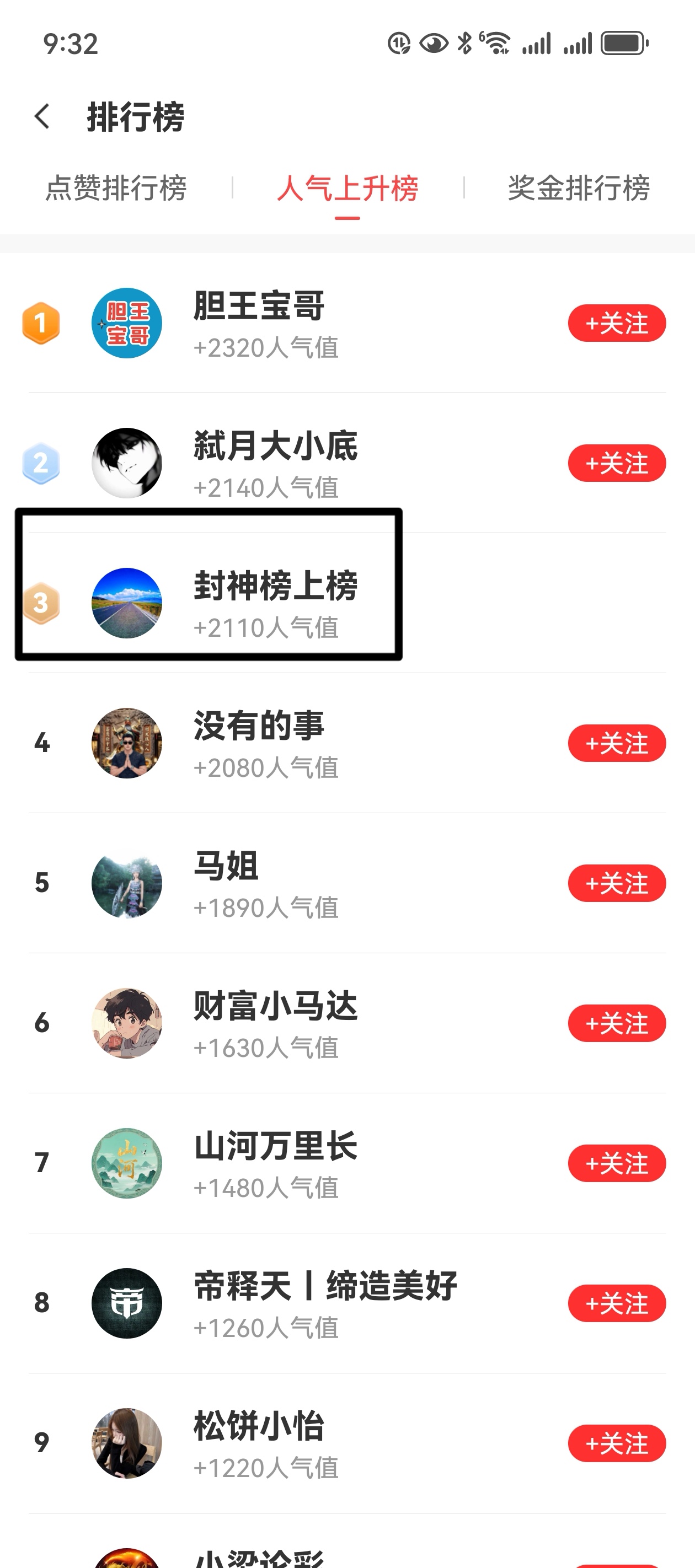Viewport: 695px width, 1568px height.
Task: Open 马姐's avatar image
Action: tap(127, 883)
